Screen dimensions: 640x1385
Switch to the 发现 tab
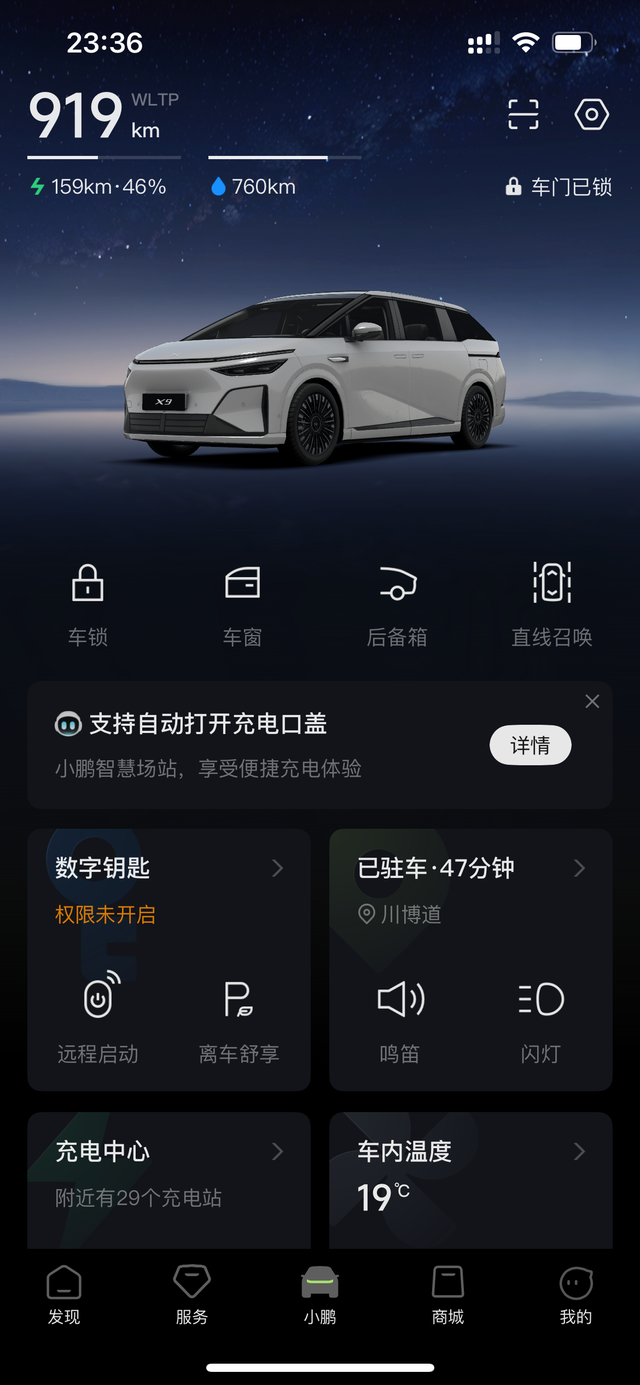(64, 1294)
